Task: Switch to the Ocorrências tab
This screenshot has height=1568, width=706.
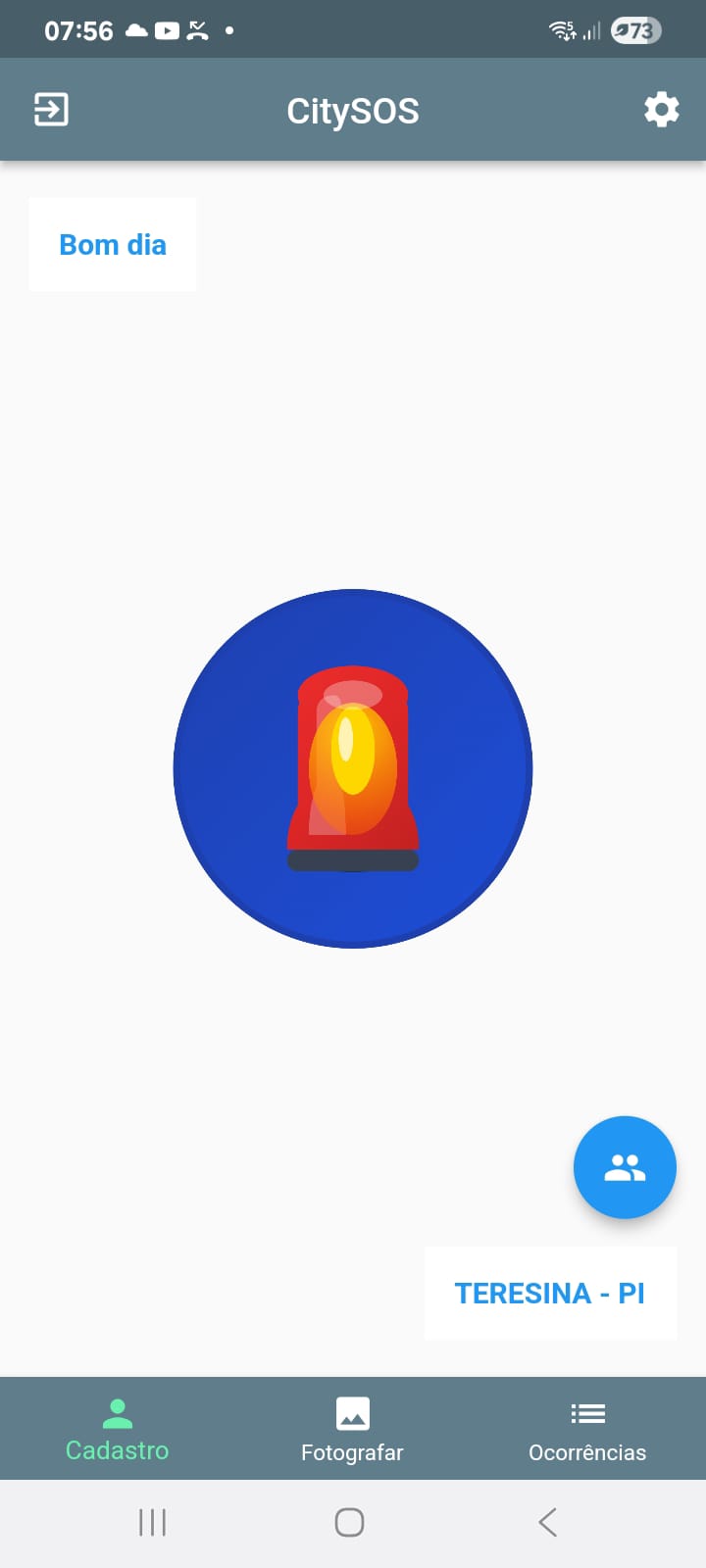Action: [587, 1429]
